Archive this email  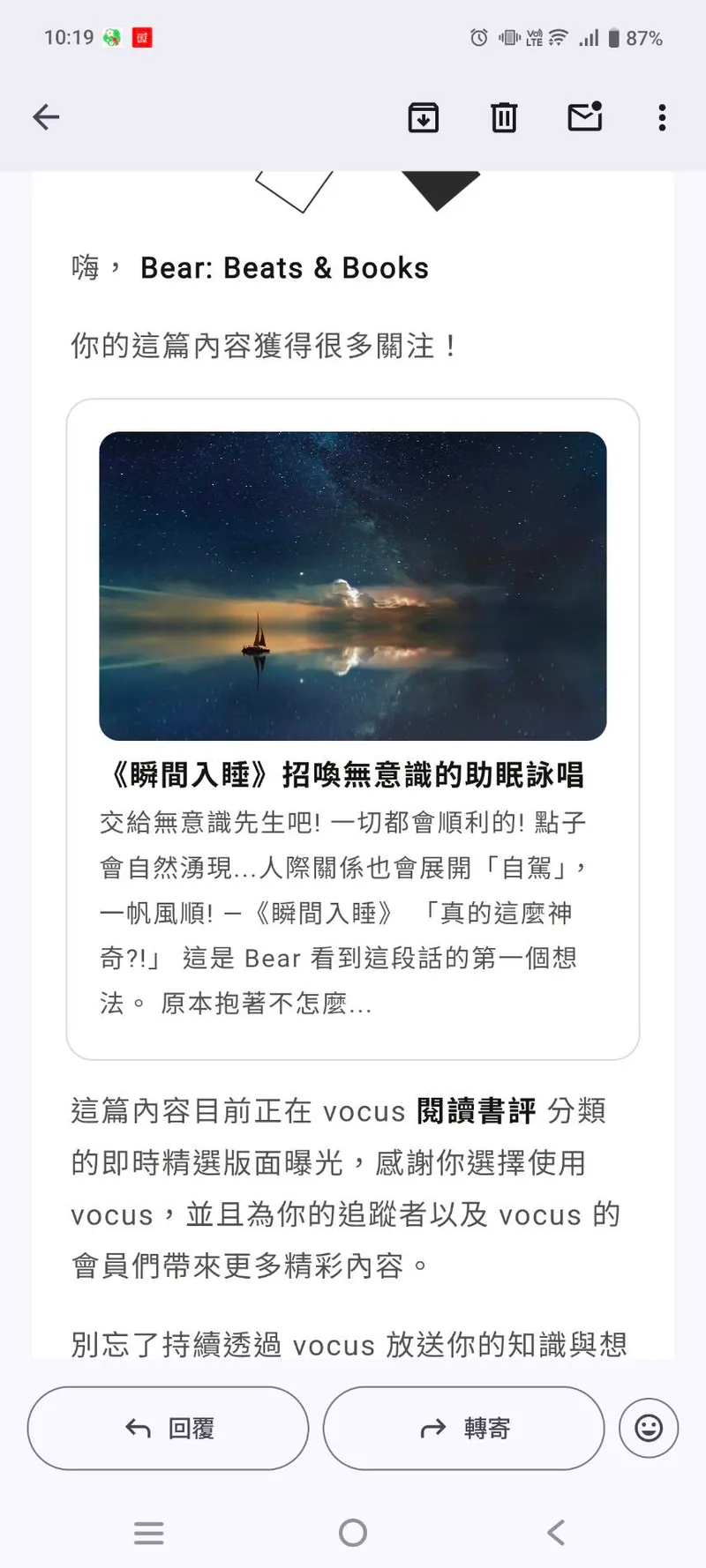(x=424, y=117)
